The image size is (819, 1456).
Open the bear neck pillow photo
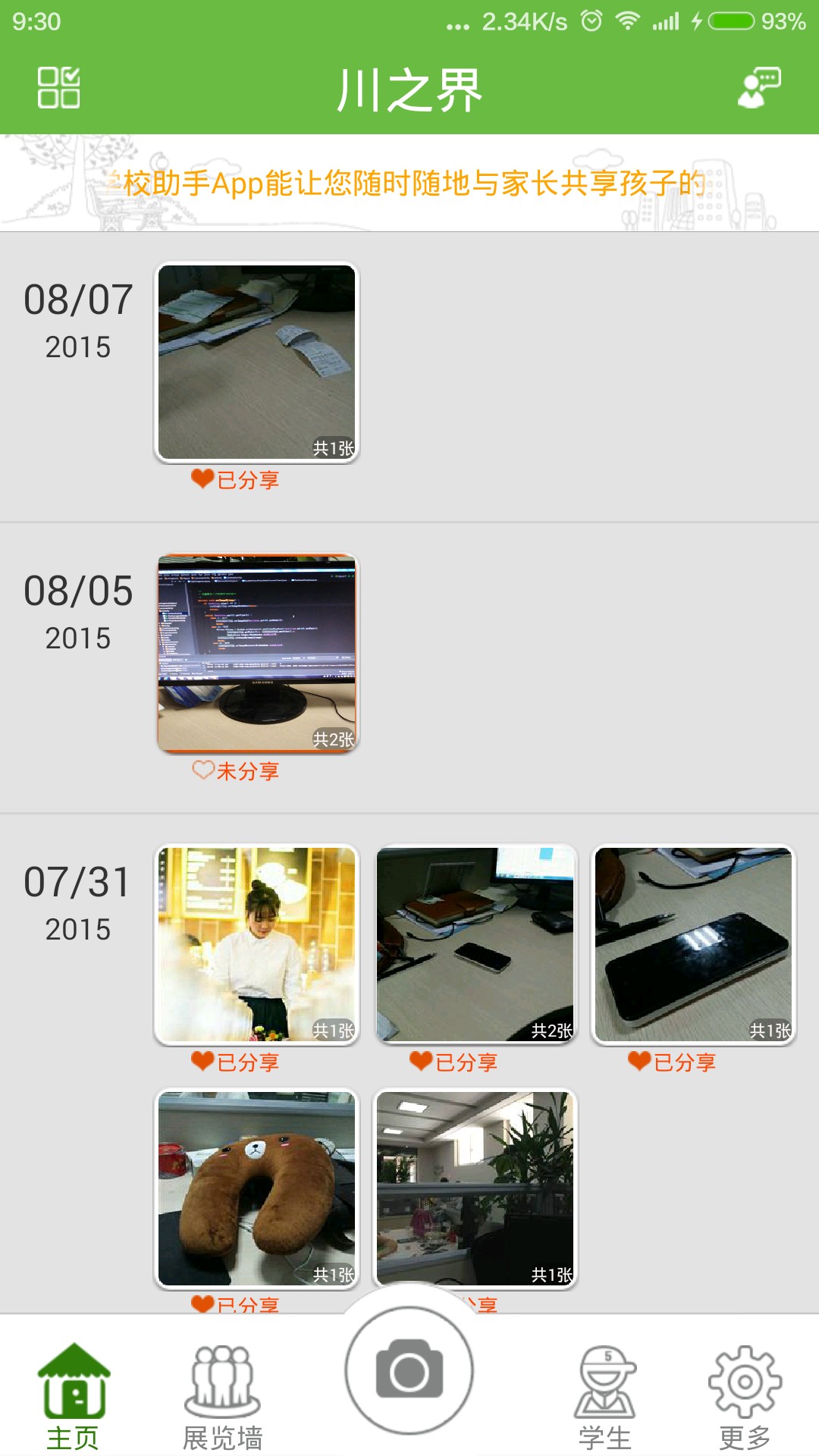click(256, 1188)
